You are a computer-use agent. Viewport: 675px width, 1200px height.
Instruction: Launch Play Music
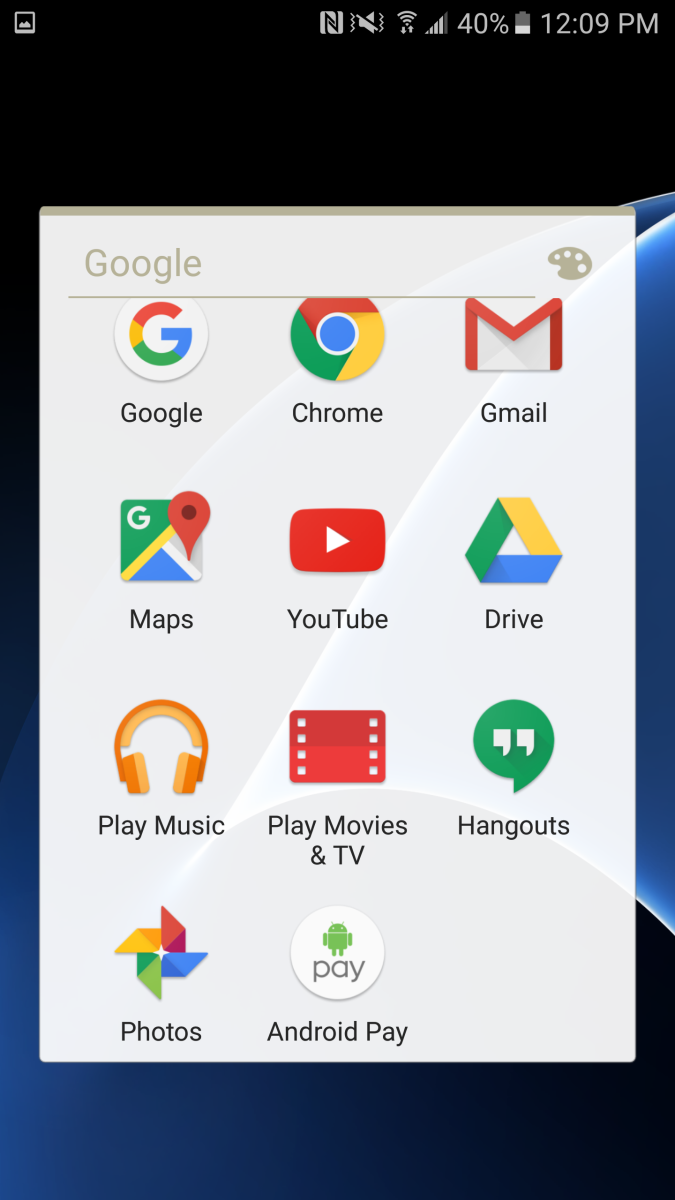[161, 748]
